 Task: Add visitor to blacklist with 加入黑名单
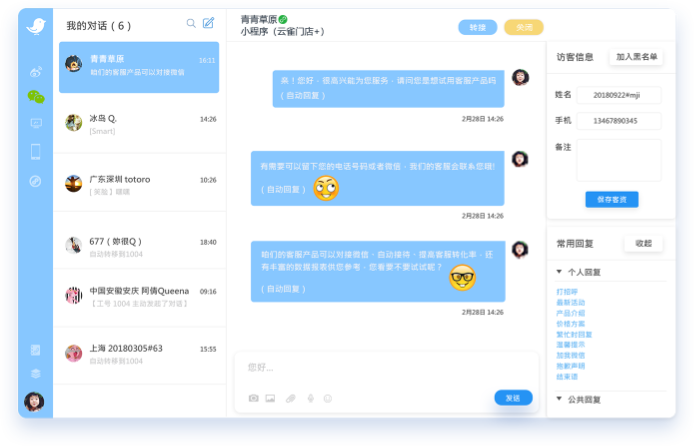(636, 57)
